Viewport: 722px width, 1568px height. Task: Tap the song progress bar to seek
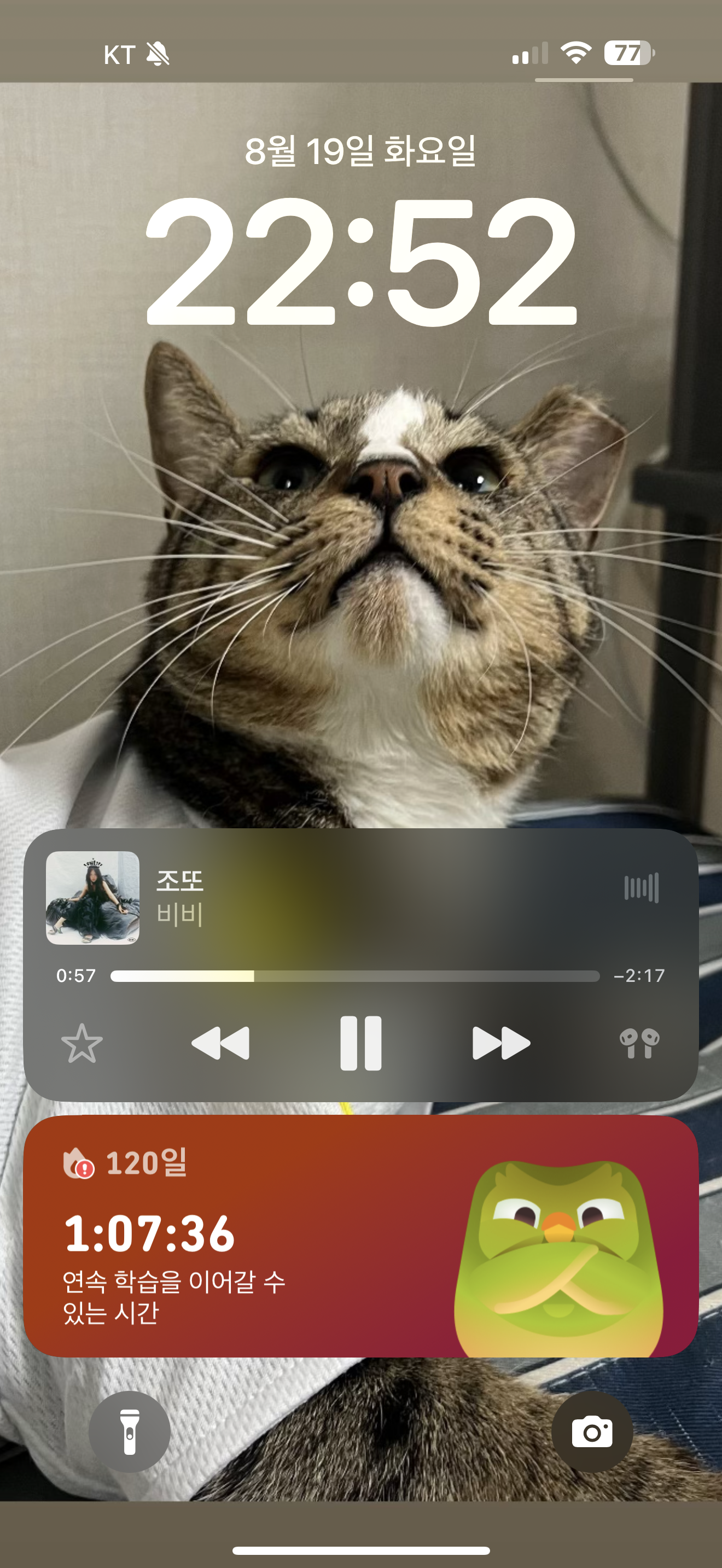click(x=355, y=976)
